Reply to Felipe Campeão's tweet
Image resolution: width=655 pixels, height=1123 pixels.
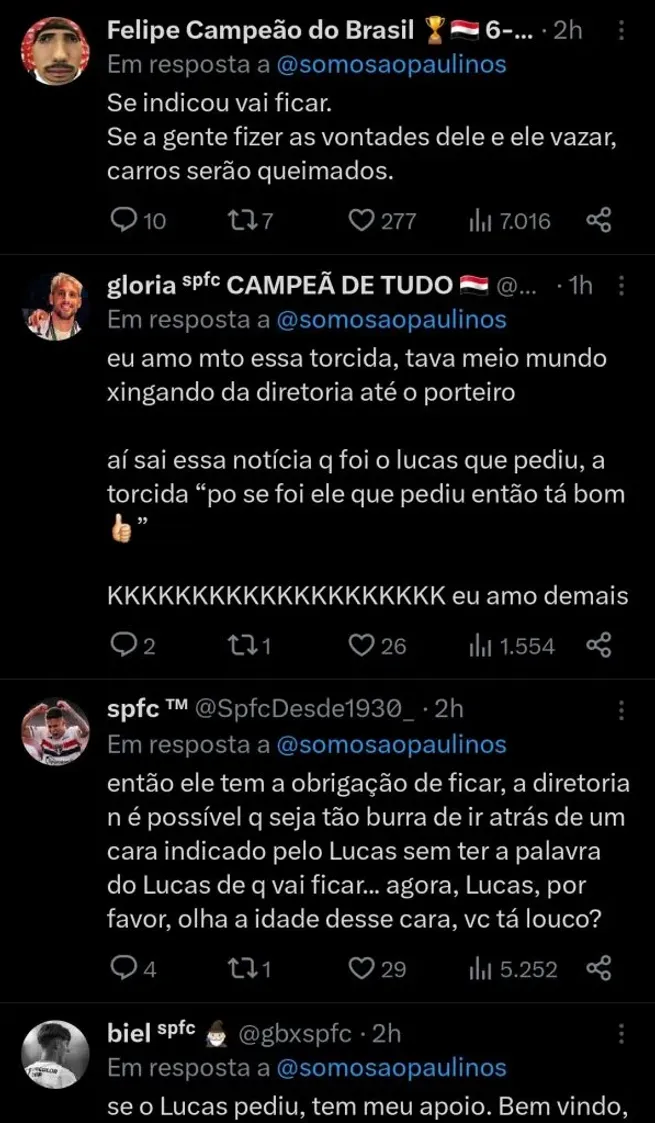[x=125, y=221]
